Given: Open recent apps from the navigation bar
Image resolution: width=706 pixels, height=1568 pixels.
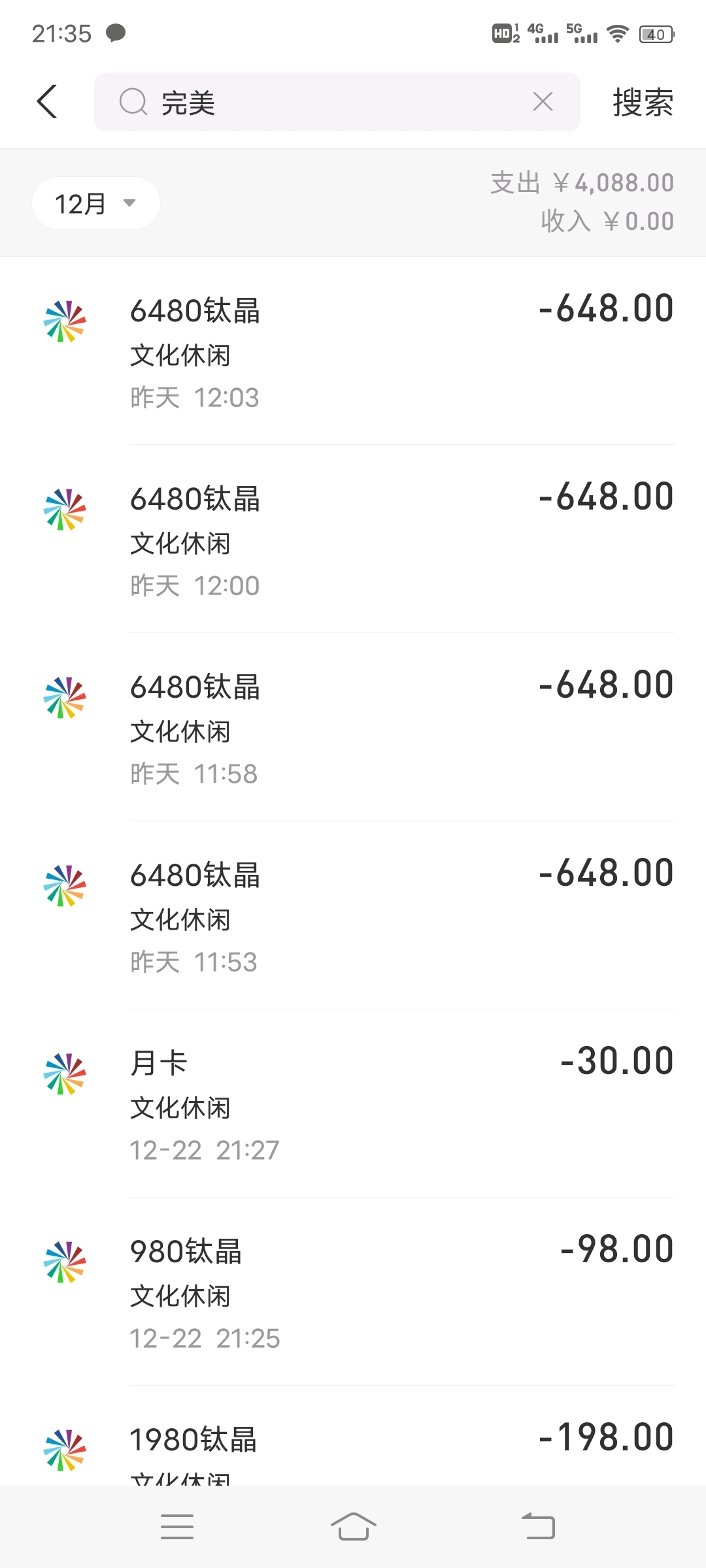Looking at the screenshot, I should 177,1527.
